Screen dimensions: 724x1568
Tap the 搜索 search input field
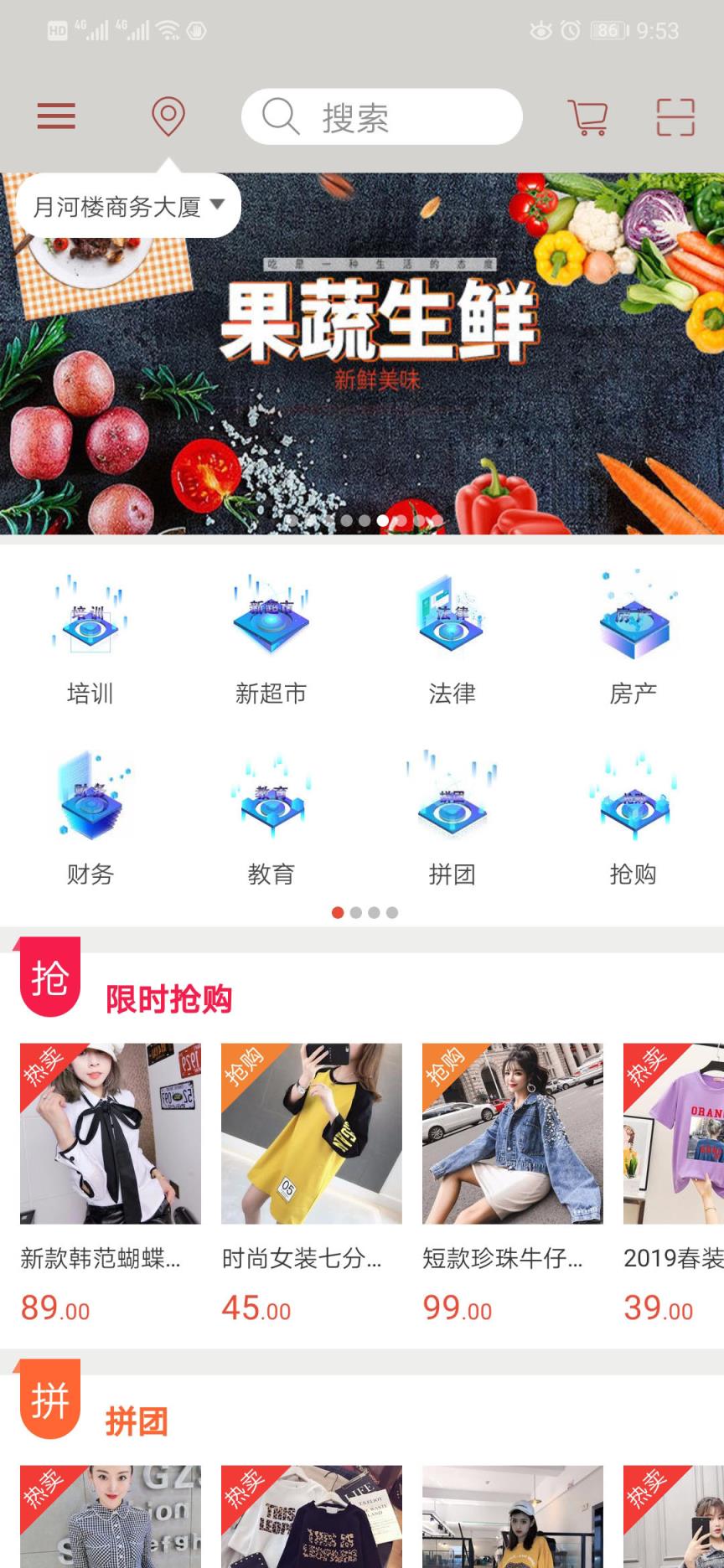(381, 116)
